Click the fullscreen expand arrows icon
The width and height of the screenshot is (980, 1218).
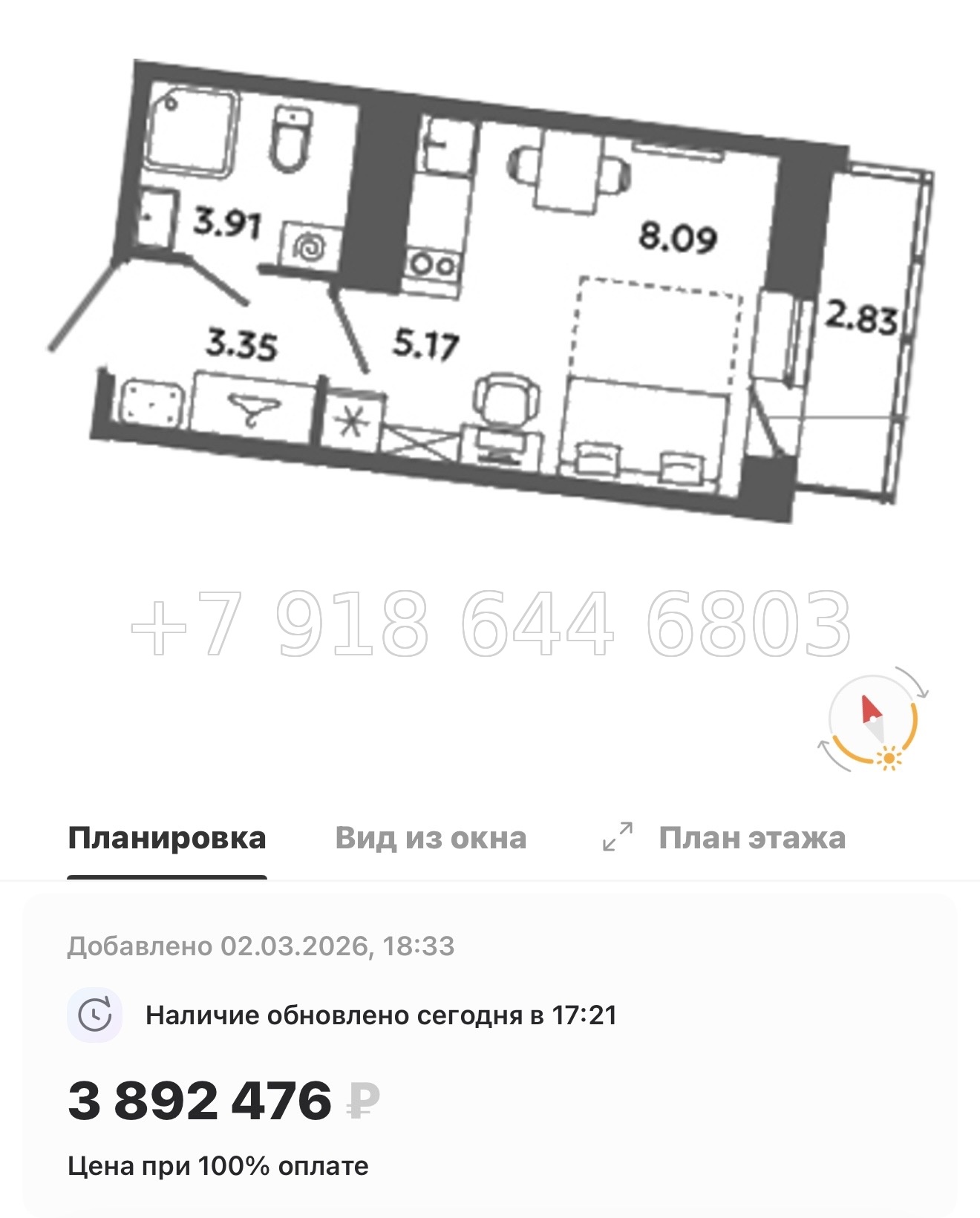(x=617, y=836)
